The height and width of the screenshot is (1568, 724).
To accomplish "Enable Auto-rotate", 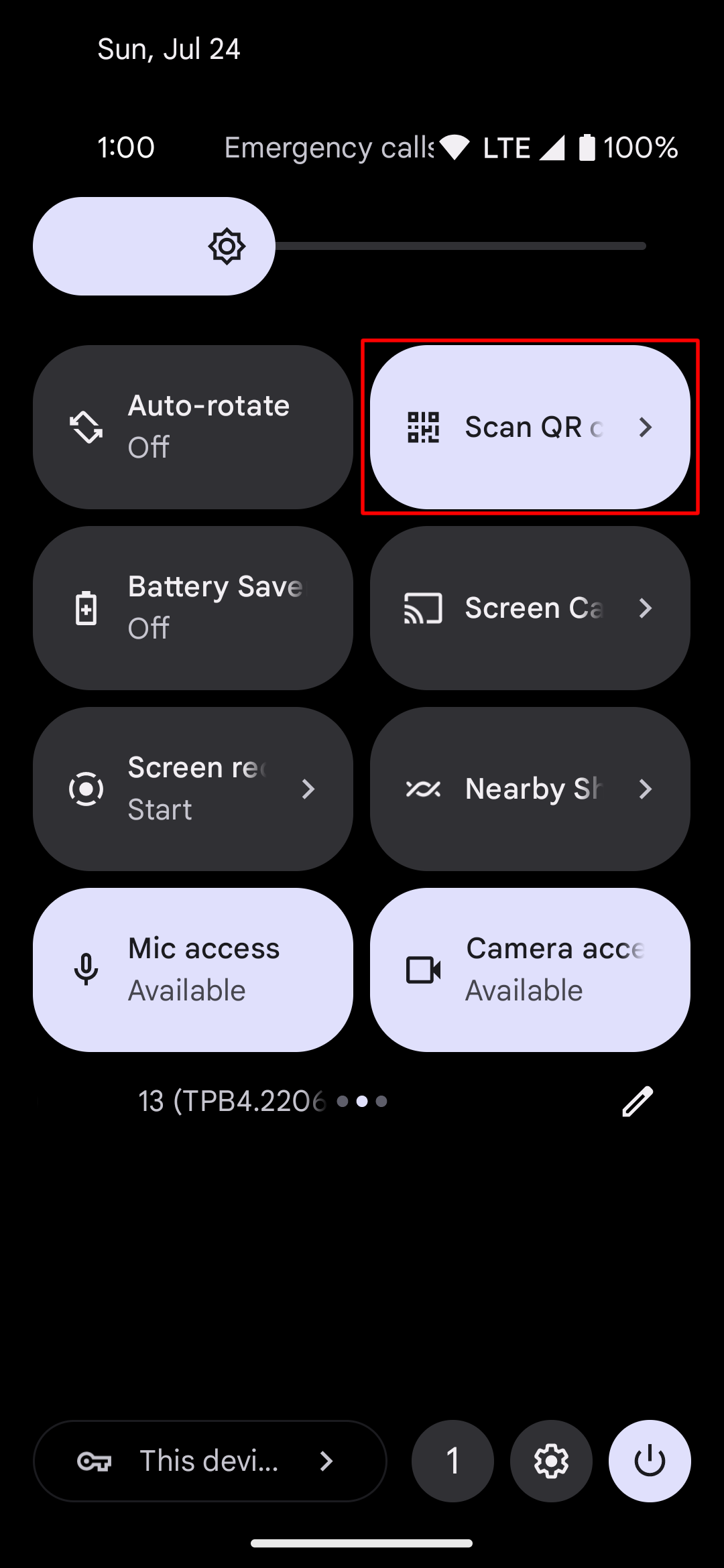I will tap(193, 426).
